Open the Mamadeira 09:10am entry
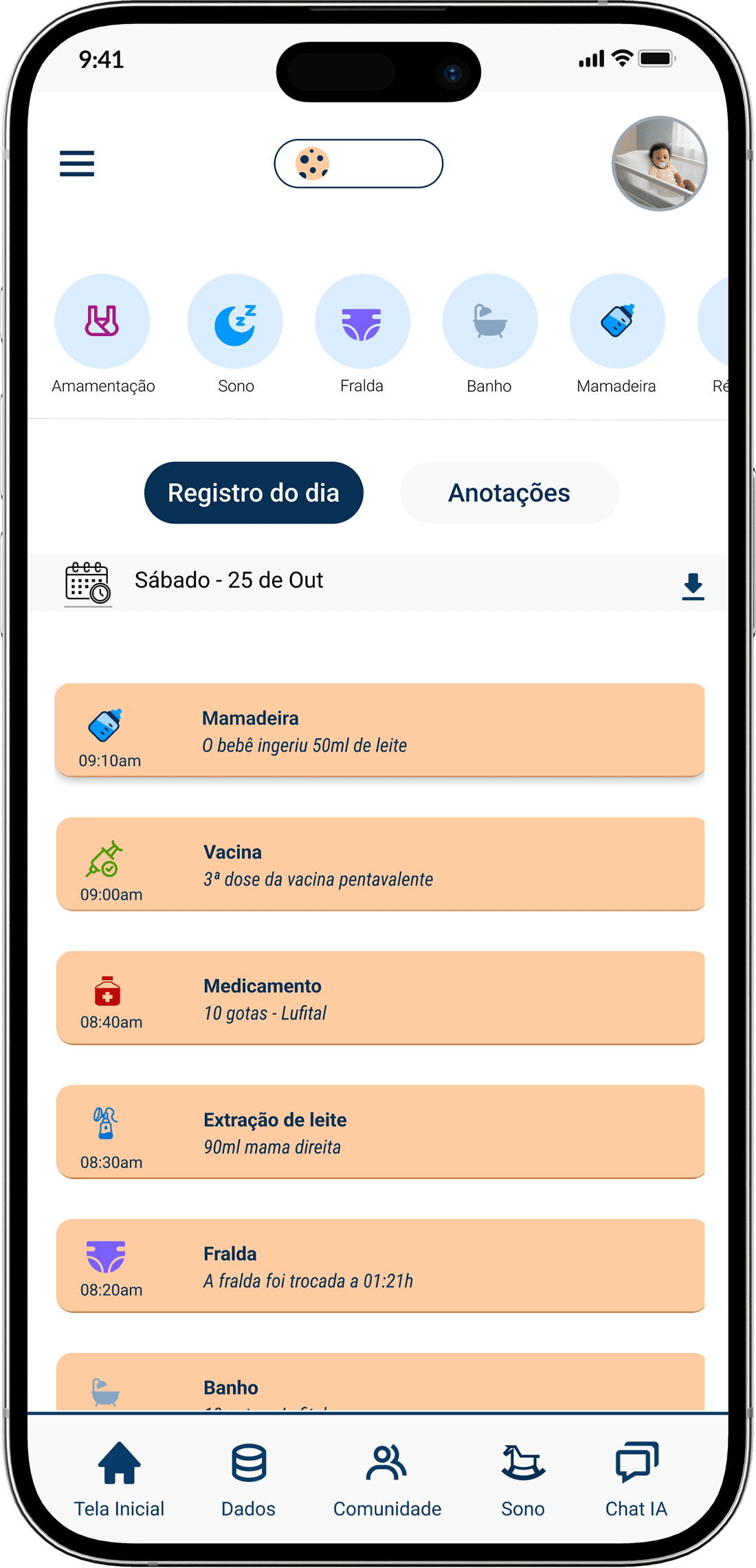The image size is (756, 1568). (x=380, y=730)
